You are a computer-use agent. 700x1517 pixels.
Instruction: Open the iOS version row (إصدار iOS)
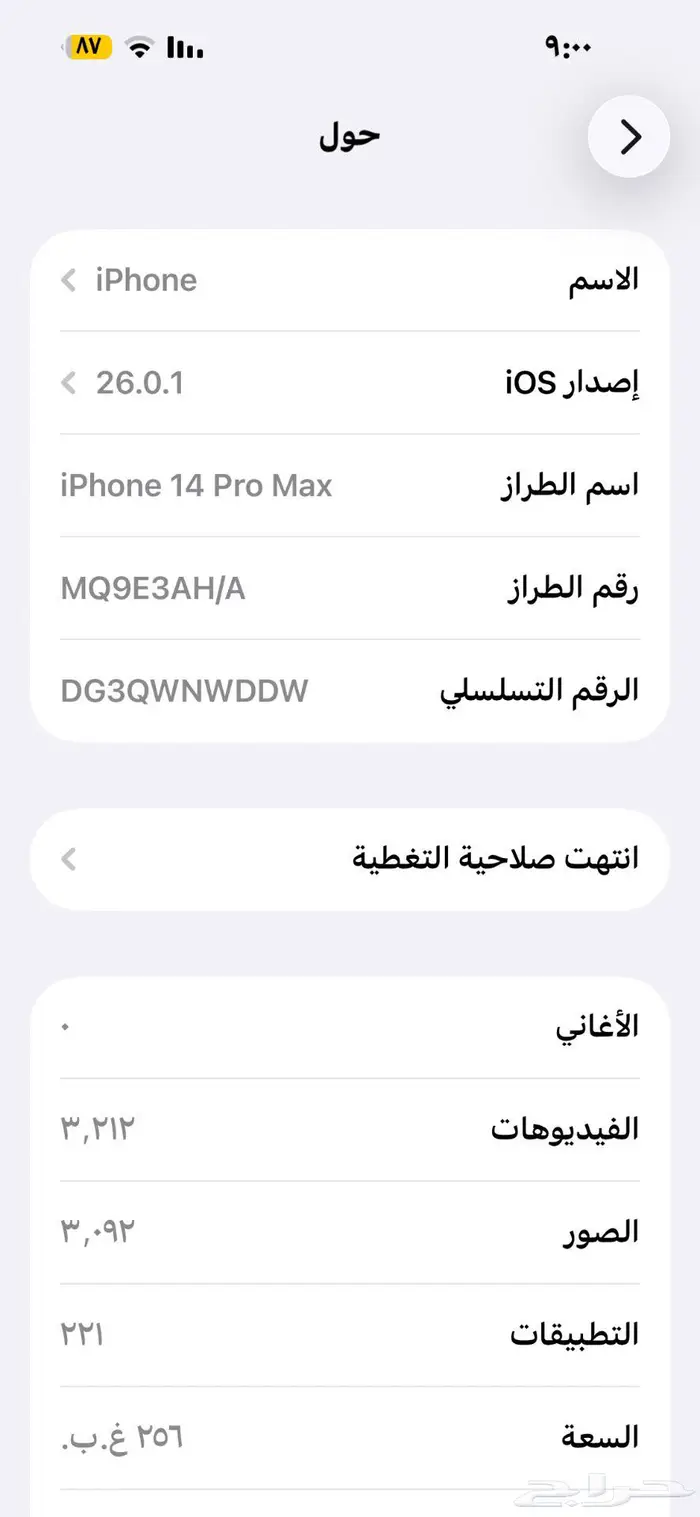350,383
